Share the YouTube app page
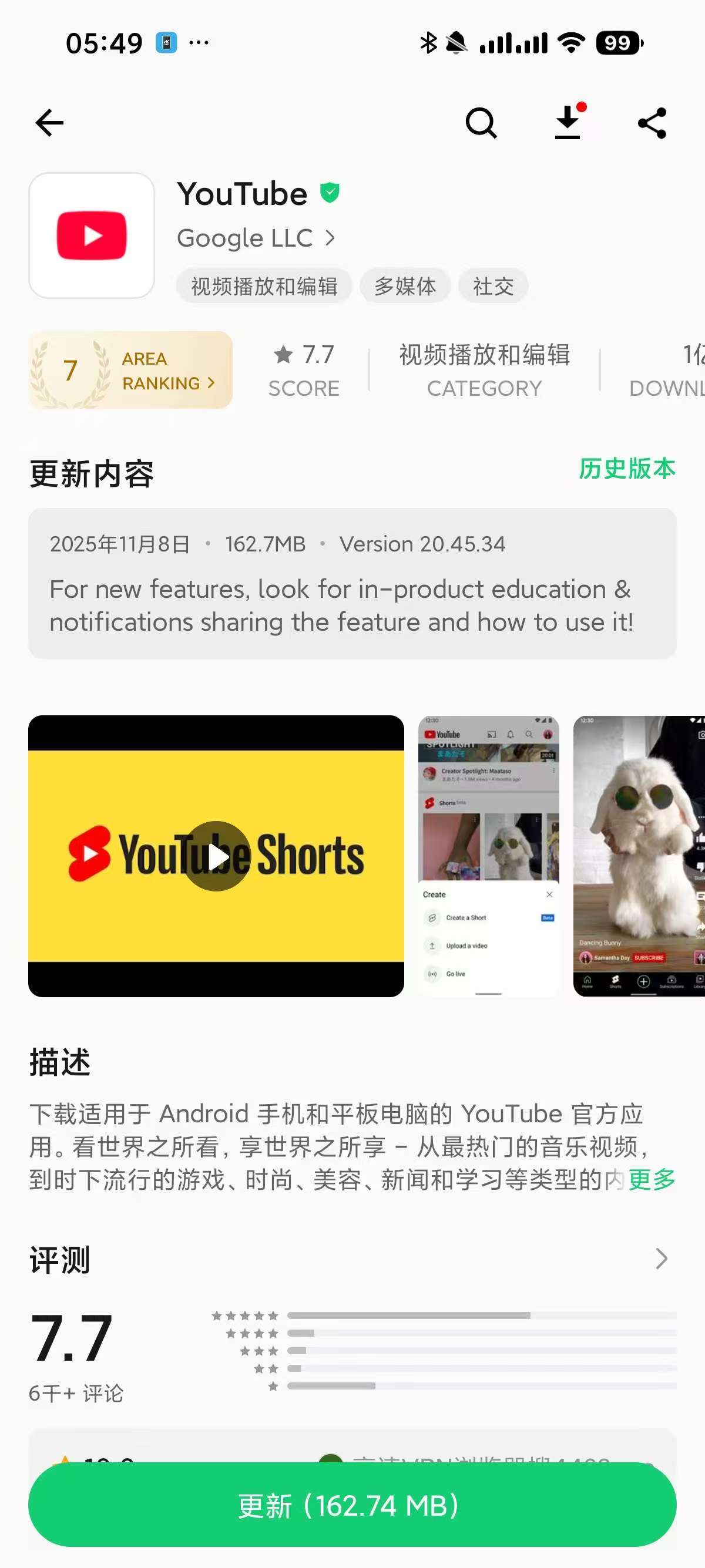This screenshot has height=1568, width=705. pyautogui.click(x=652, y=123)
